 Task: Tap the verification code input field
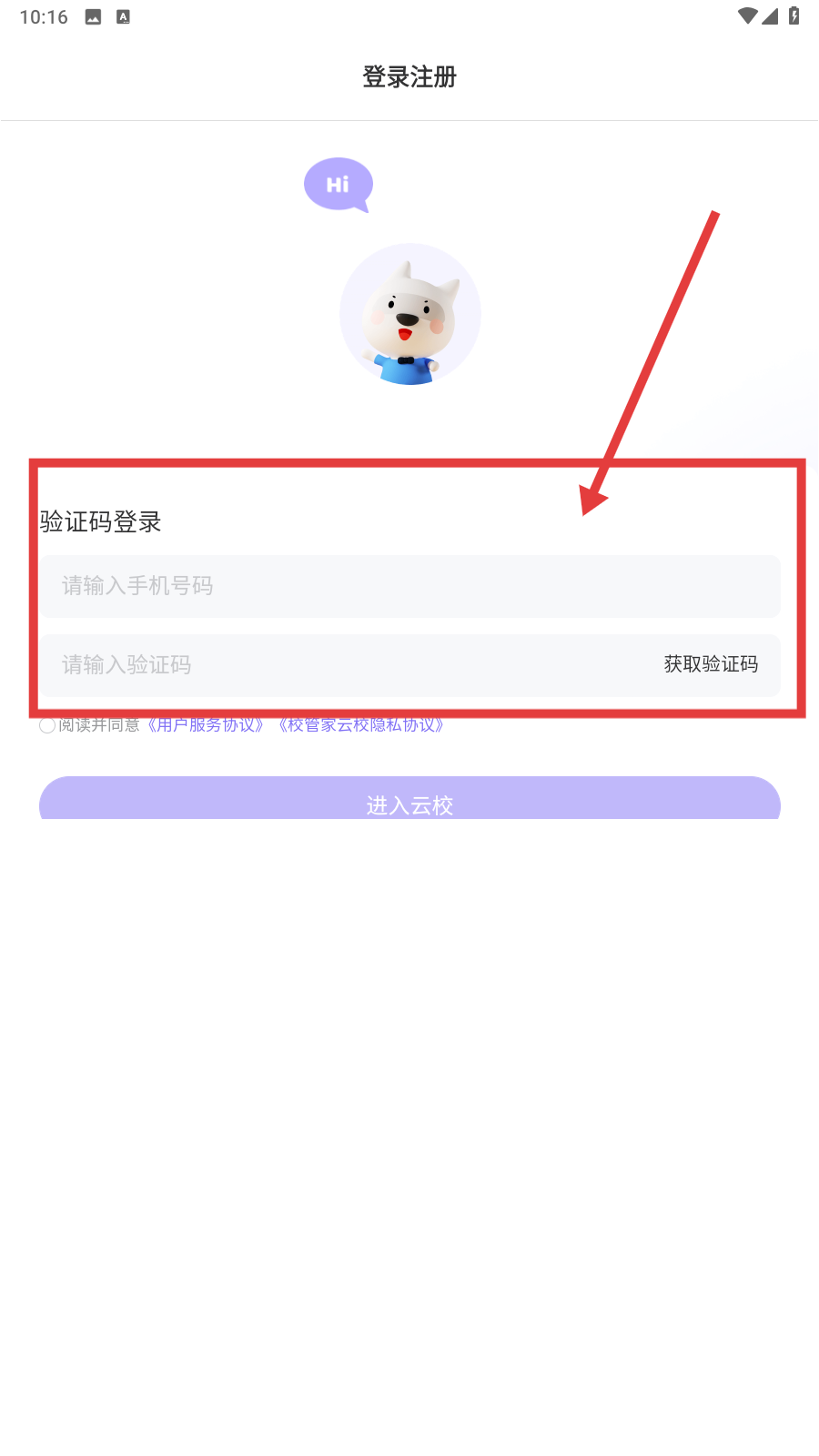[346, 665]
